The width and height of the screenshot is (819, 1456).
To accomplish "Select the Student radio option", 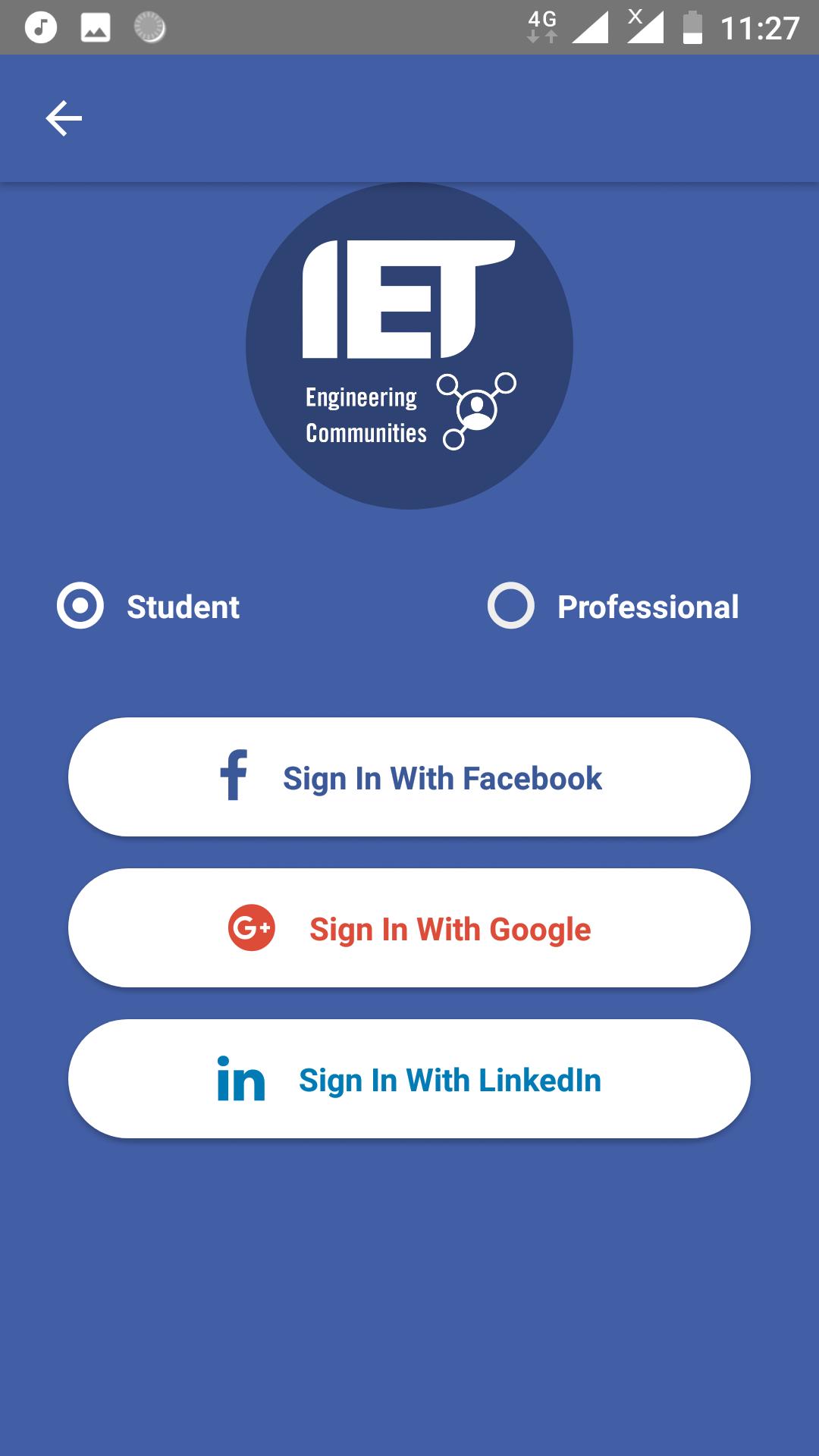I will [80, 606].
